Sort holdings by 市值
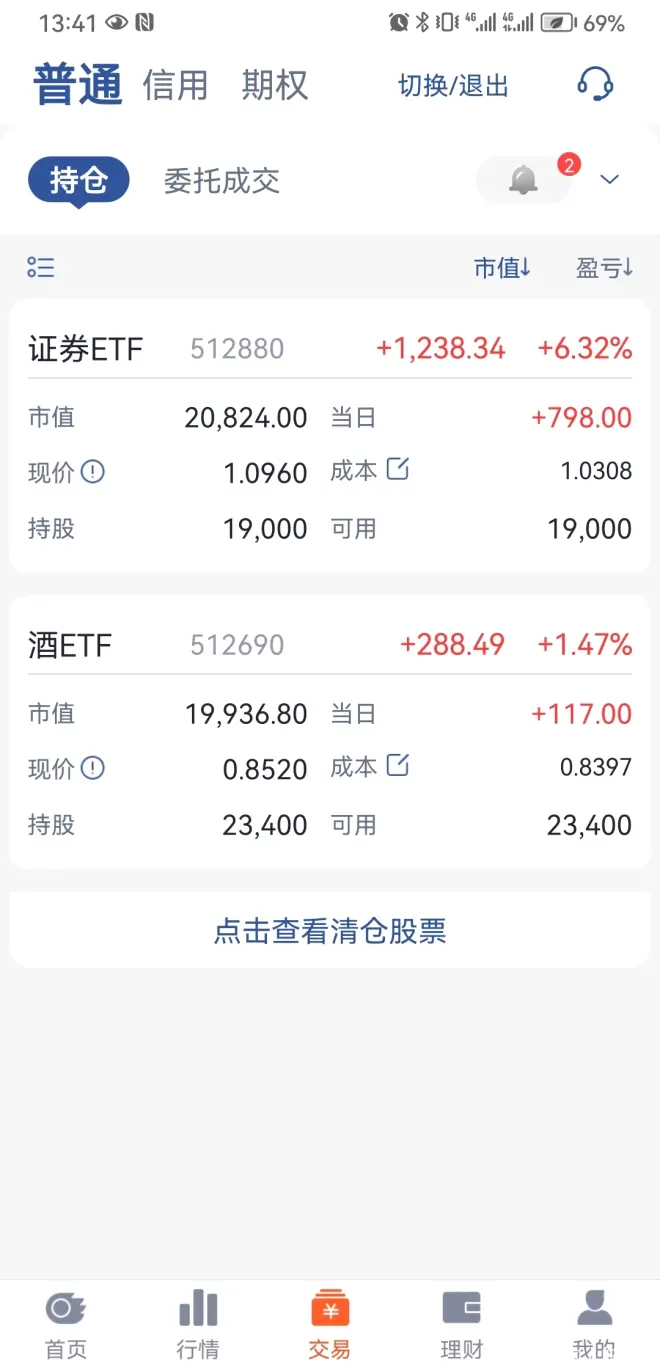The width and height of the screenshot is (660, 1371). [x=502, y=268]
